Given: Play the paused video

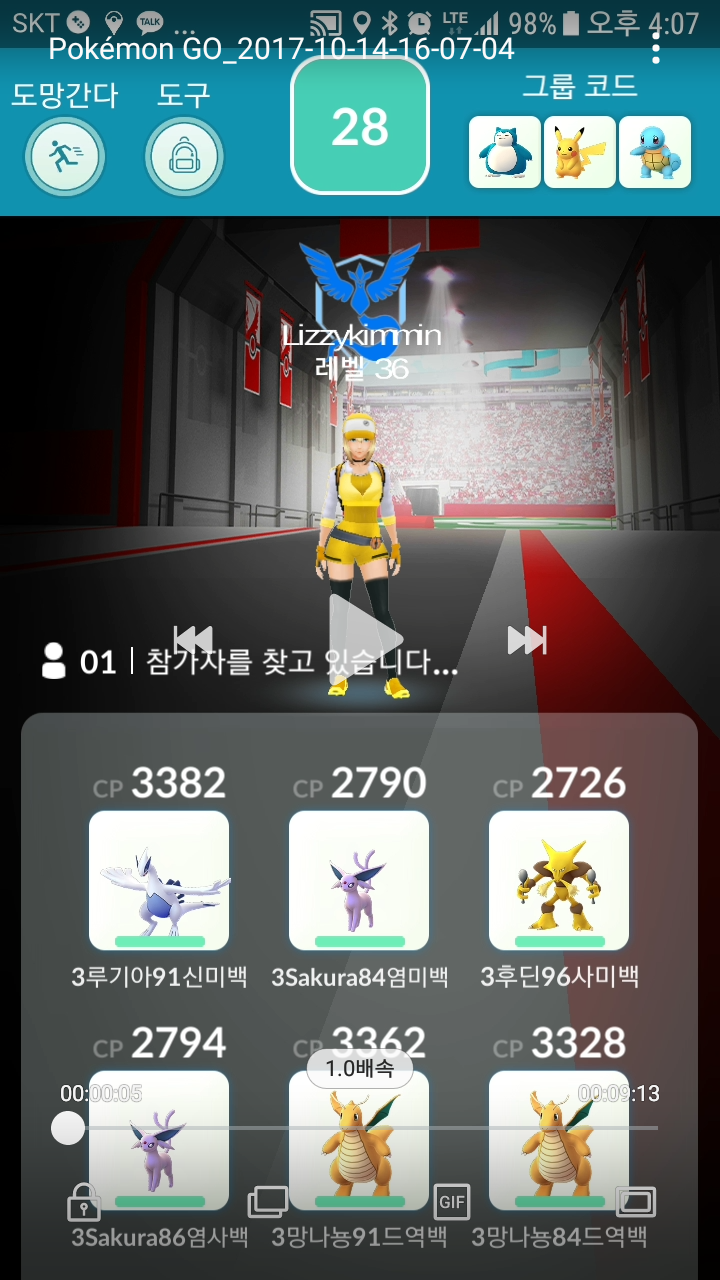Looking at the screenshot, I should (x=366, y=640).
